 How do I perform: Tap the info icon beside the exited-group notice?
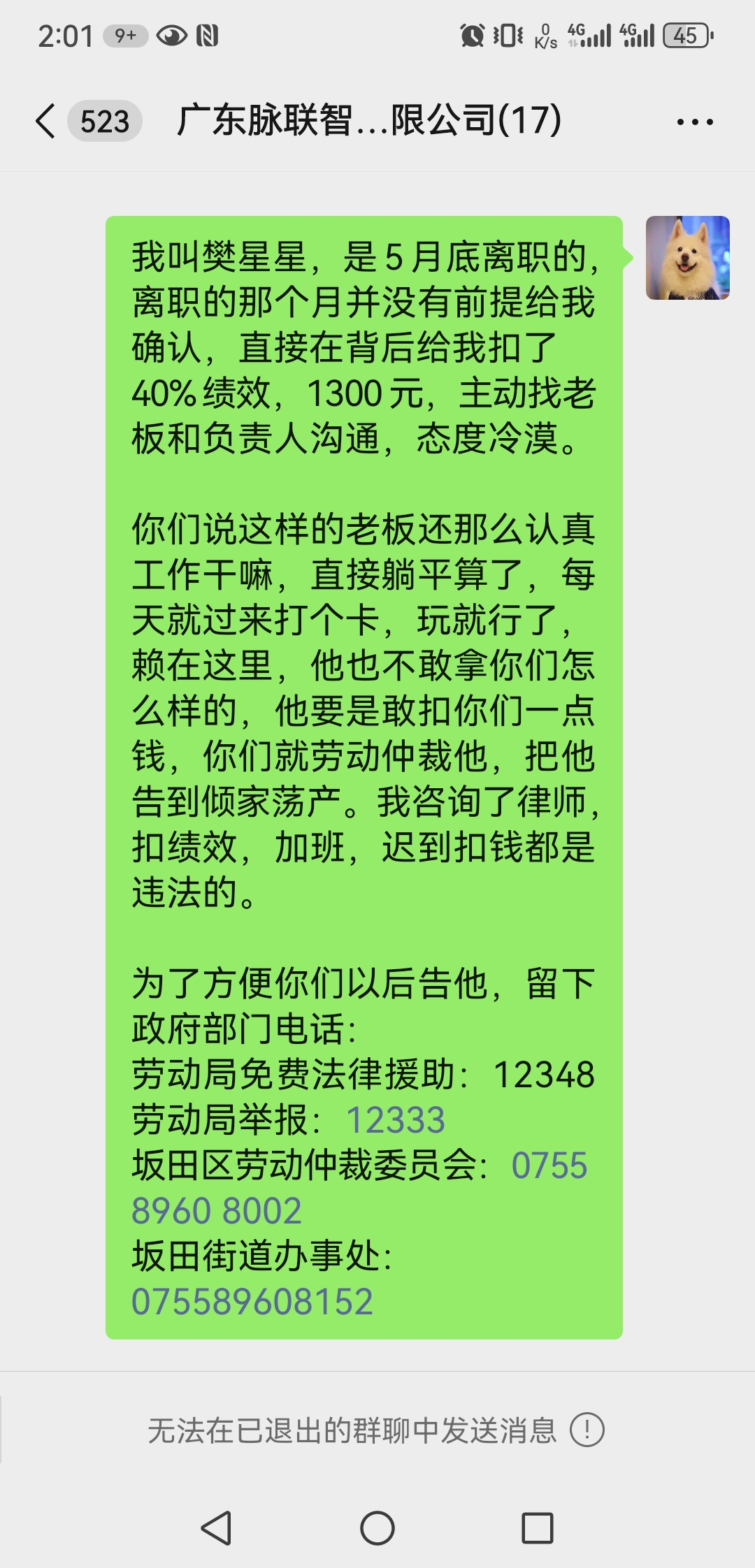(x=587, y=1430)
